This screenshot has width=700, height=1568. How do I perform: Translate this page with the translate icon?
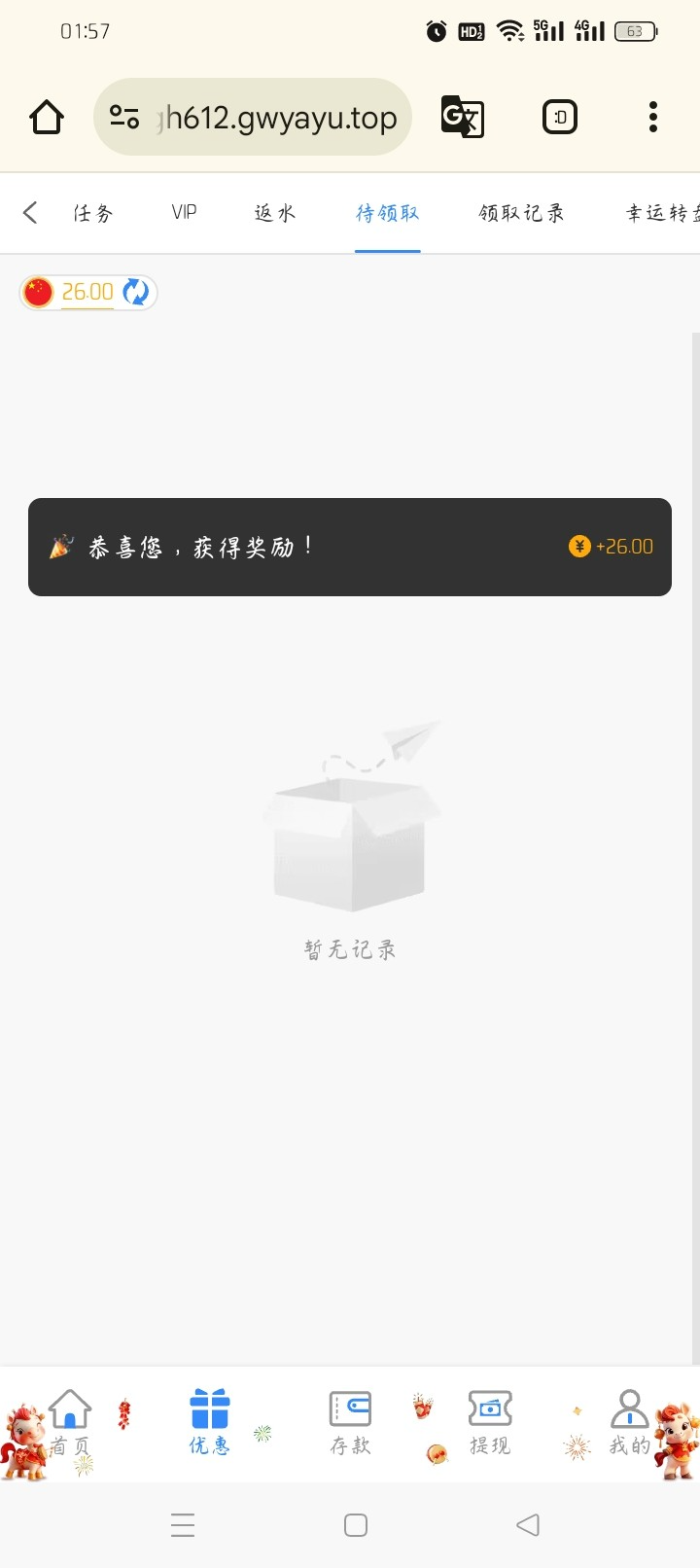tap(463, 118)
